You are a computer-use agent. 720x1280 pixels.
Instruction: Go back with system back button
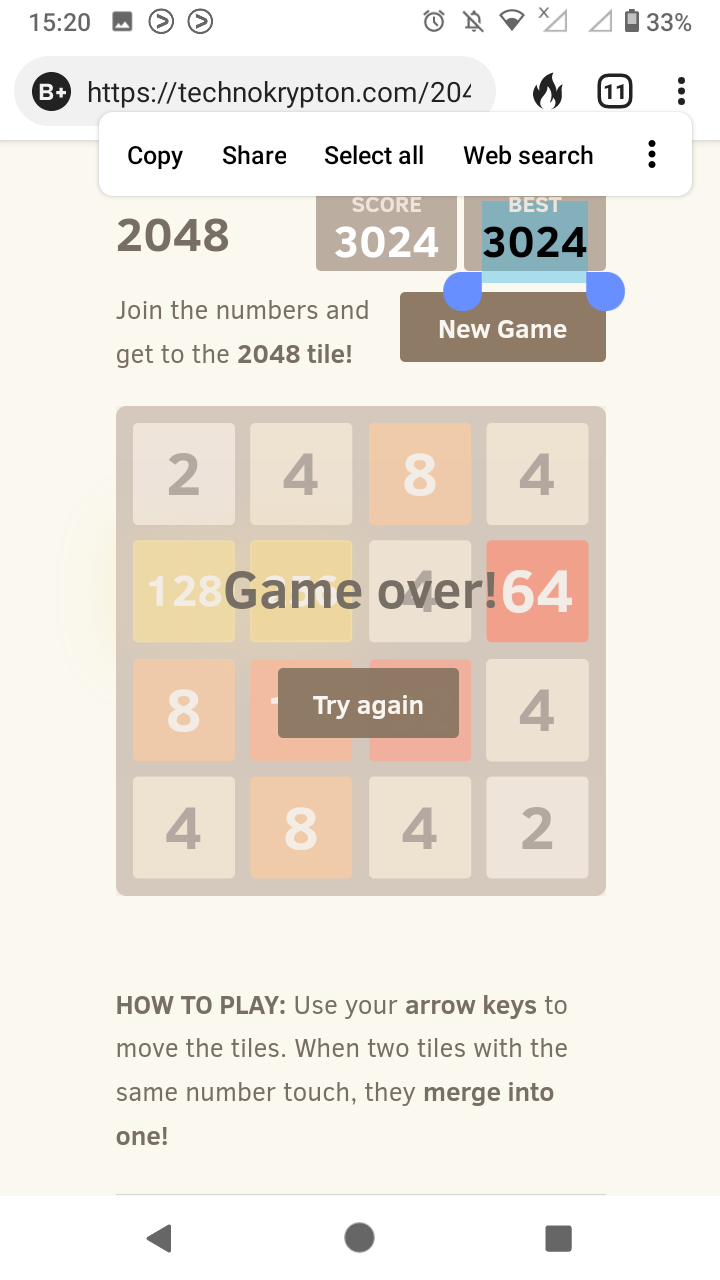[159, 1238]
